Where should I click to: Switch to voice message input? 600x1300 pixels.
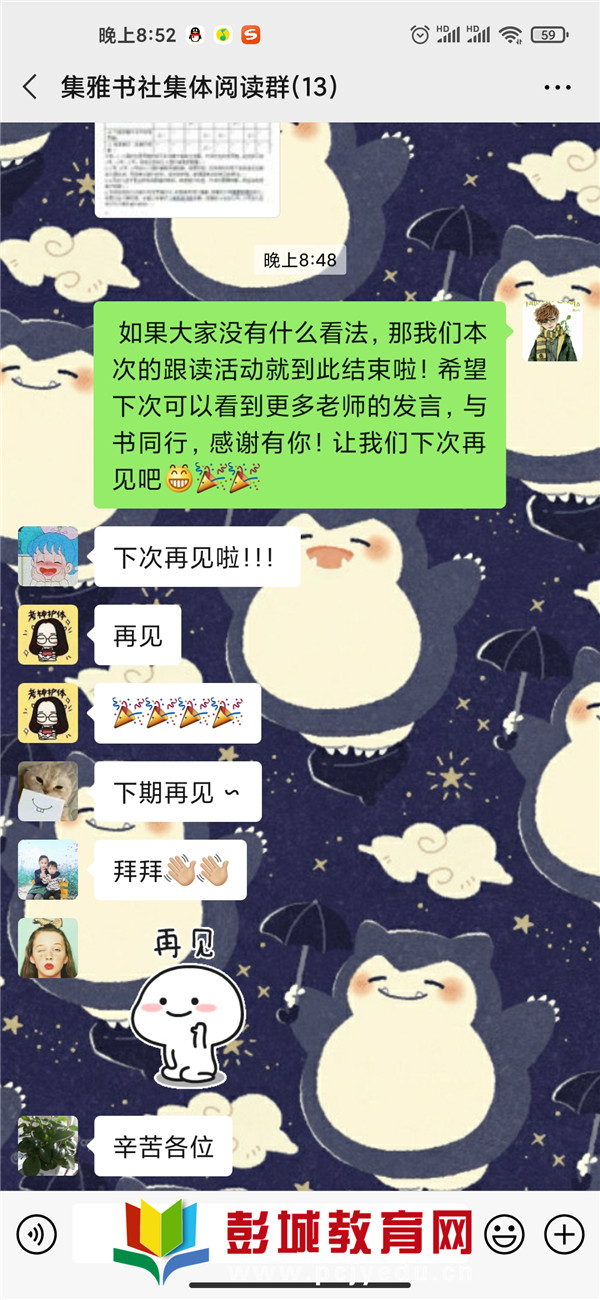pyautogui.click(x=37, y=1232)
